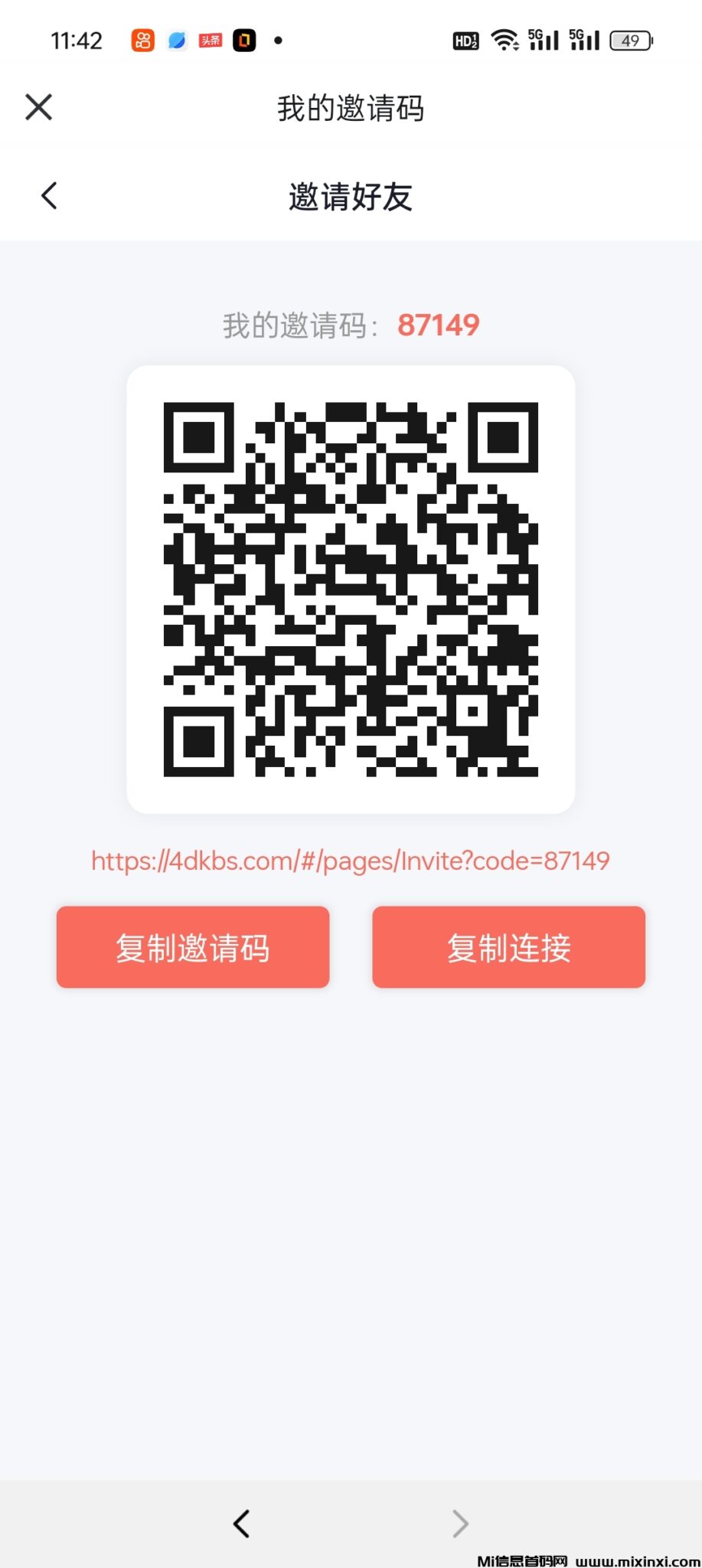702x1568 pixels.
Task: Tap the forward navigation arrow at bottom
Action: [x=459, y=1524]
